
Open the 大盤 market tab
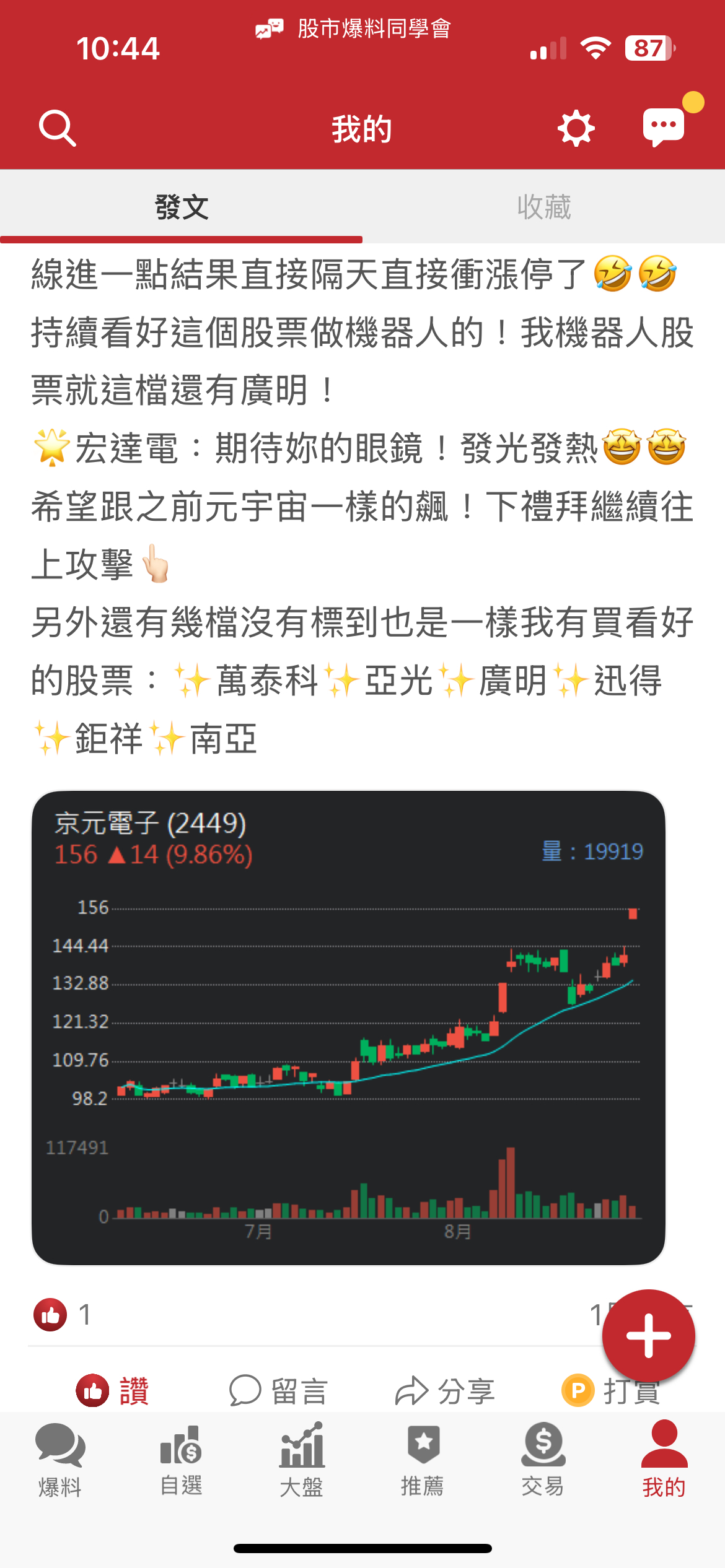[302, 1460]
